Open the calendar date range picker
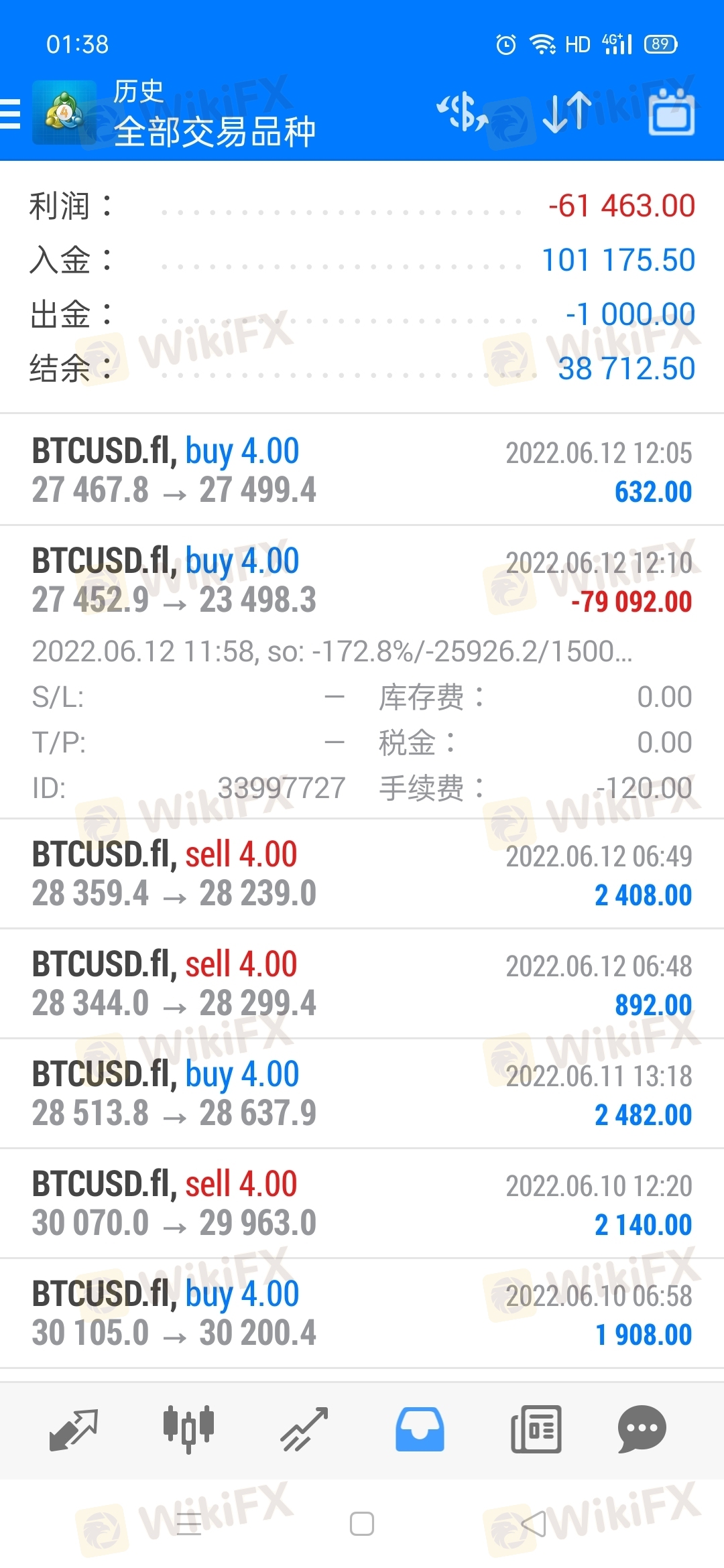The width and height of the screenshot is (724, 1568). click(671, 112)
